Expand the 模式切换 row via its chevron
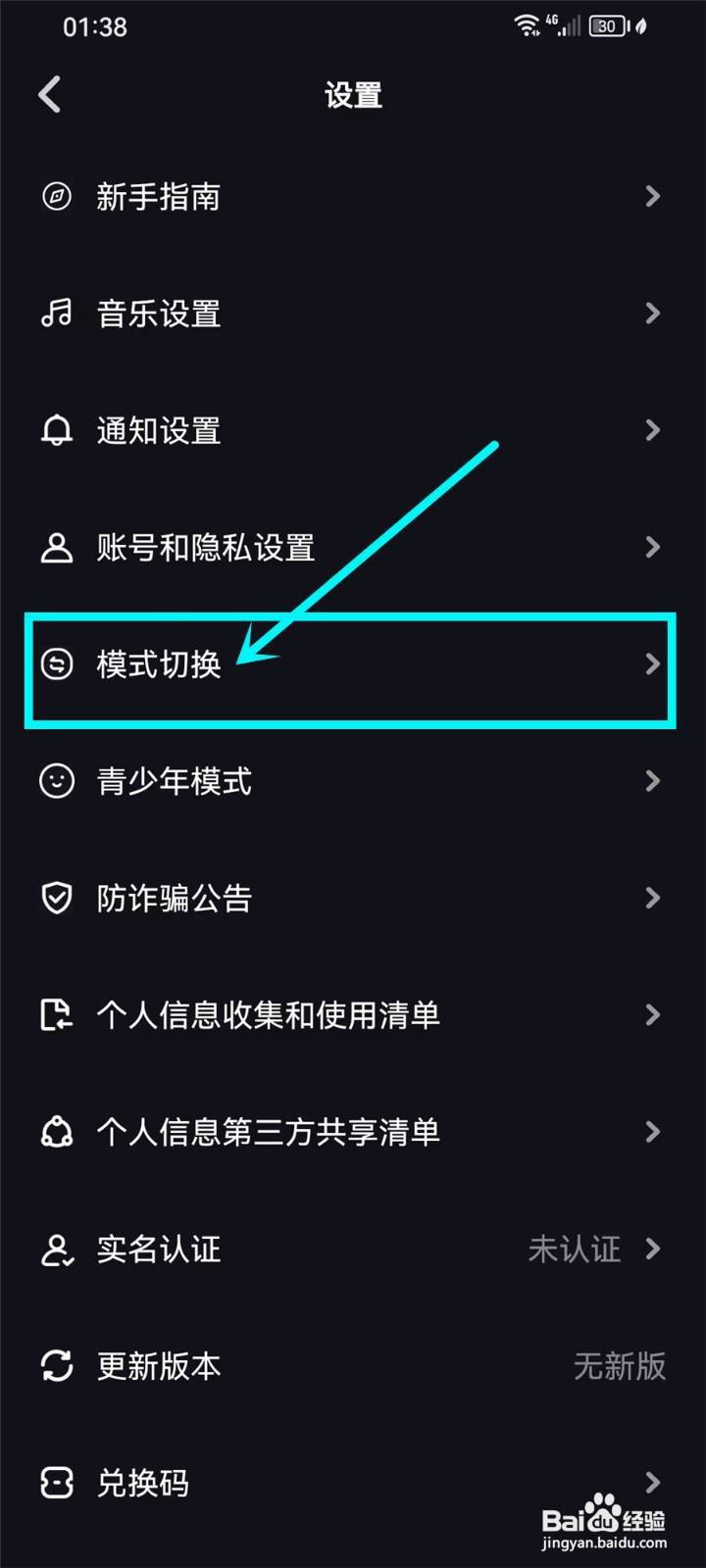 pos(653,664)
